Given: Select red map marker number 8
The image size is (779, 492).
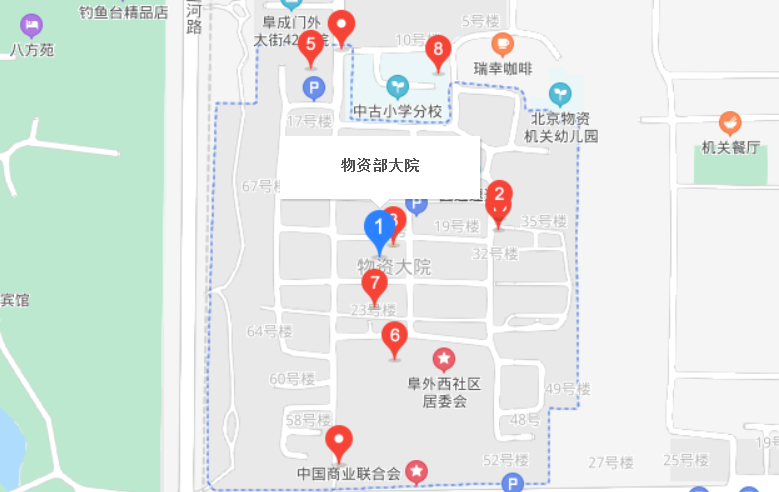Looking at the screenshot, I should (x=437, y=50).
